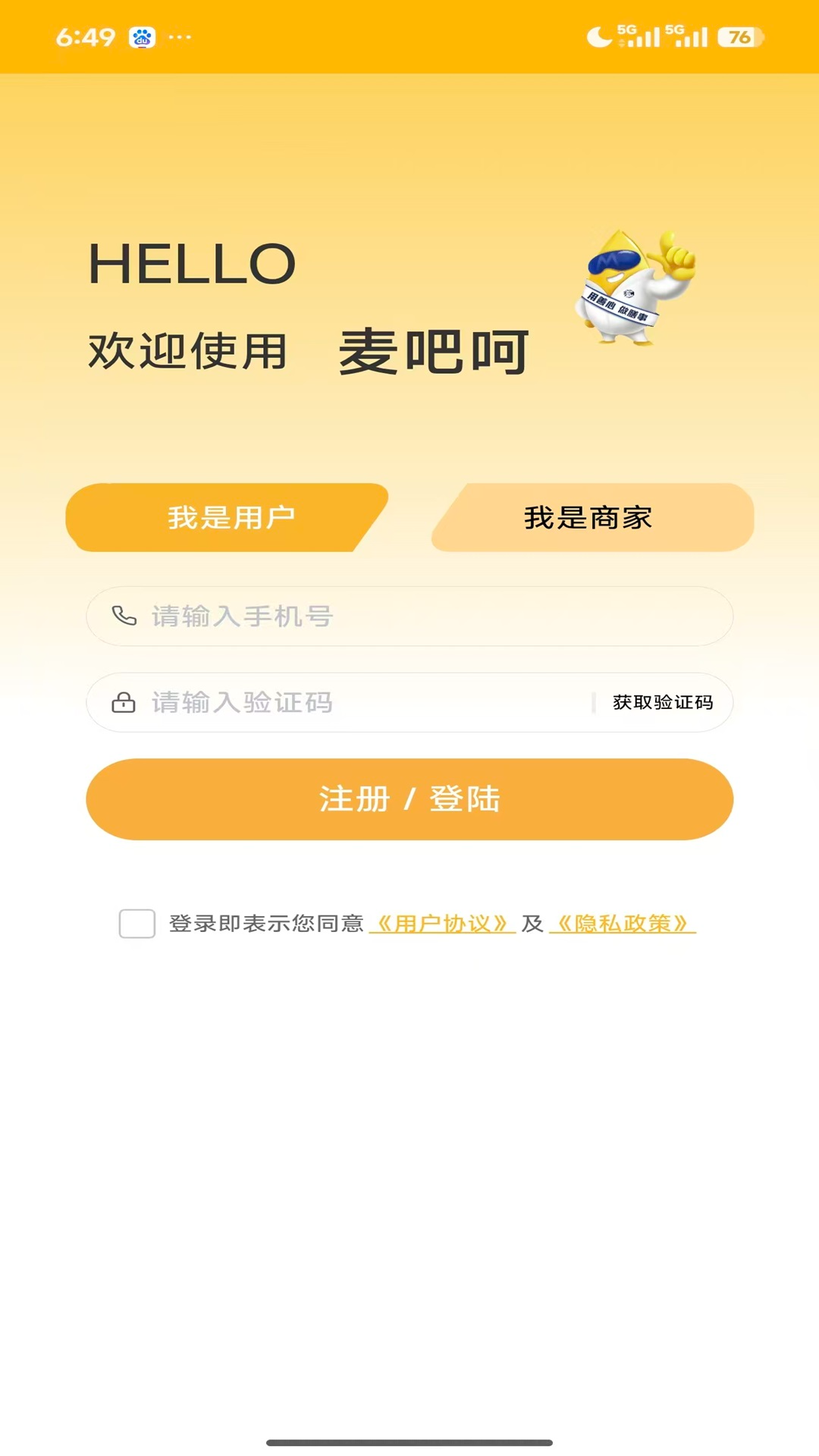
Task: Click the lock icon in the verification code field
Action: click(124, 703)
